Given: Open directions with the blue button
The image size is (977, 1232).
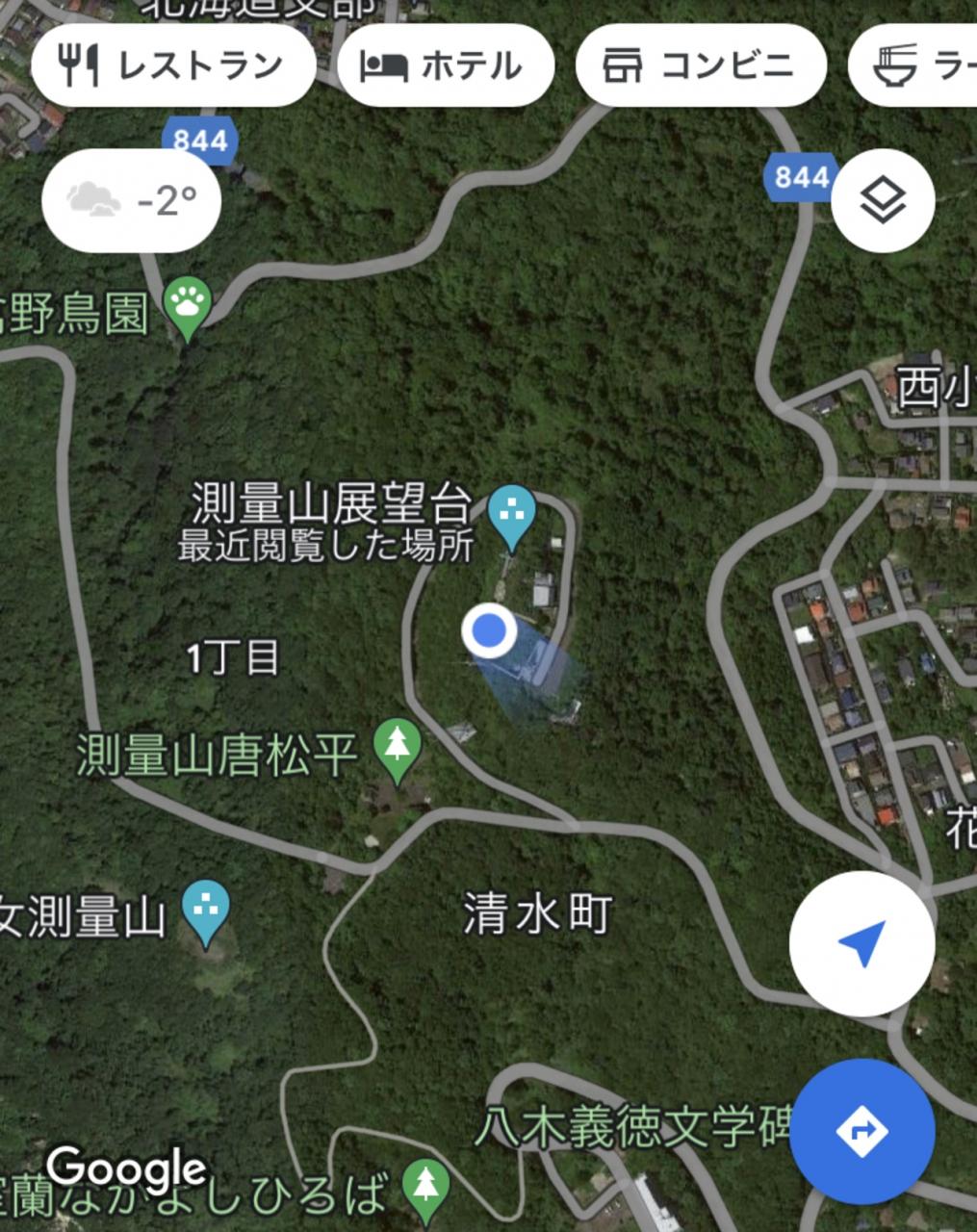Looking at the screenshot, I should pos(861,1130).
